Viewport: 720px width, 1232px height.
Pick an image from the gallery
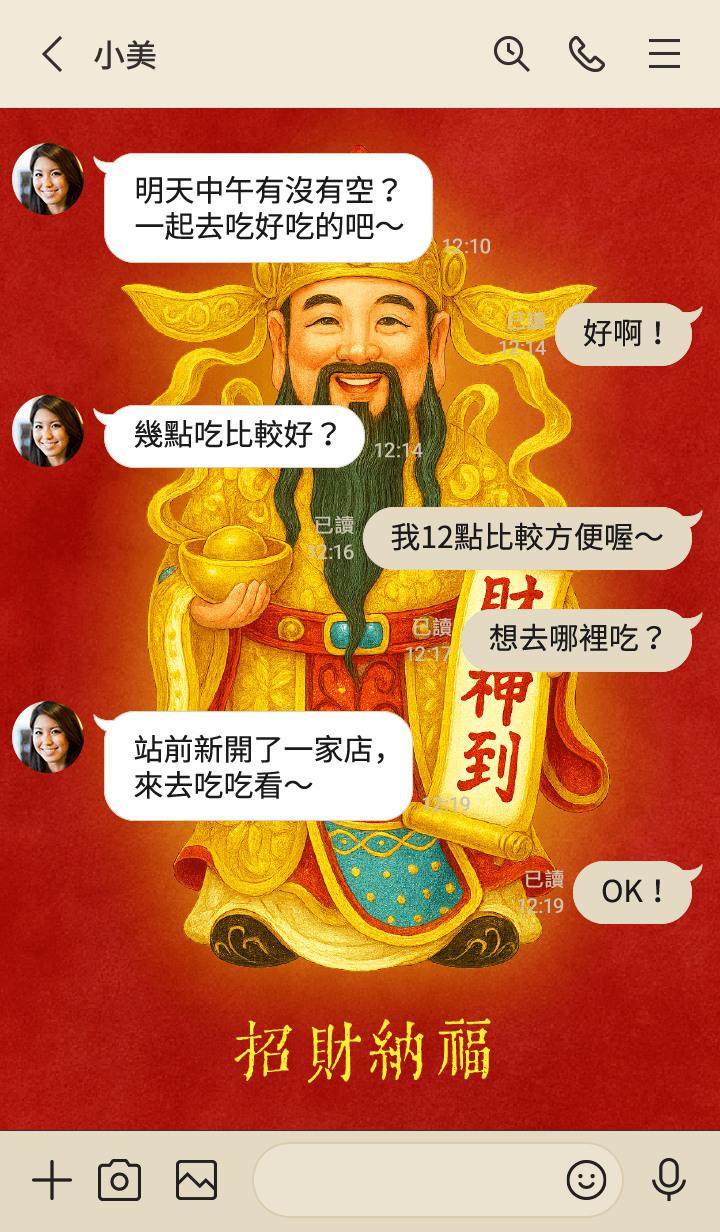click(x=196, y=1181)
